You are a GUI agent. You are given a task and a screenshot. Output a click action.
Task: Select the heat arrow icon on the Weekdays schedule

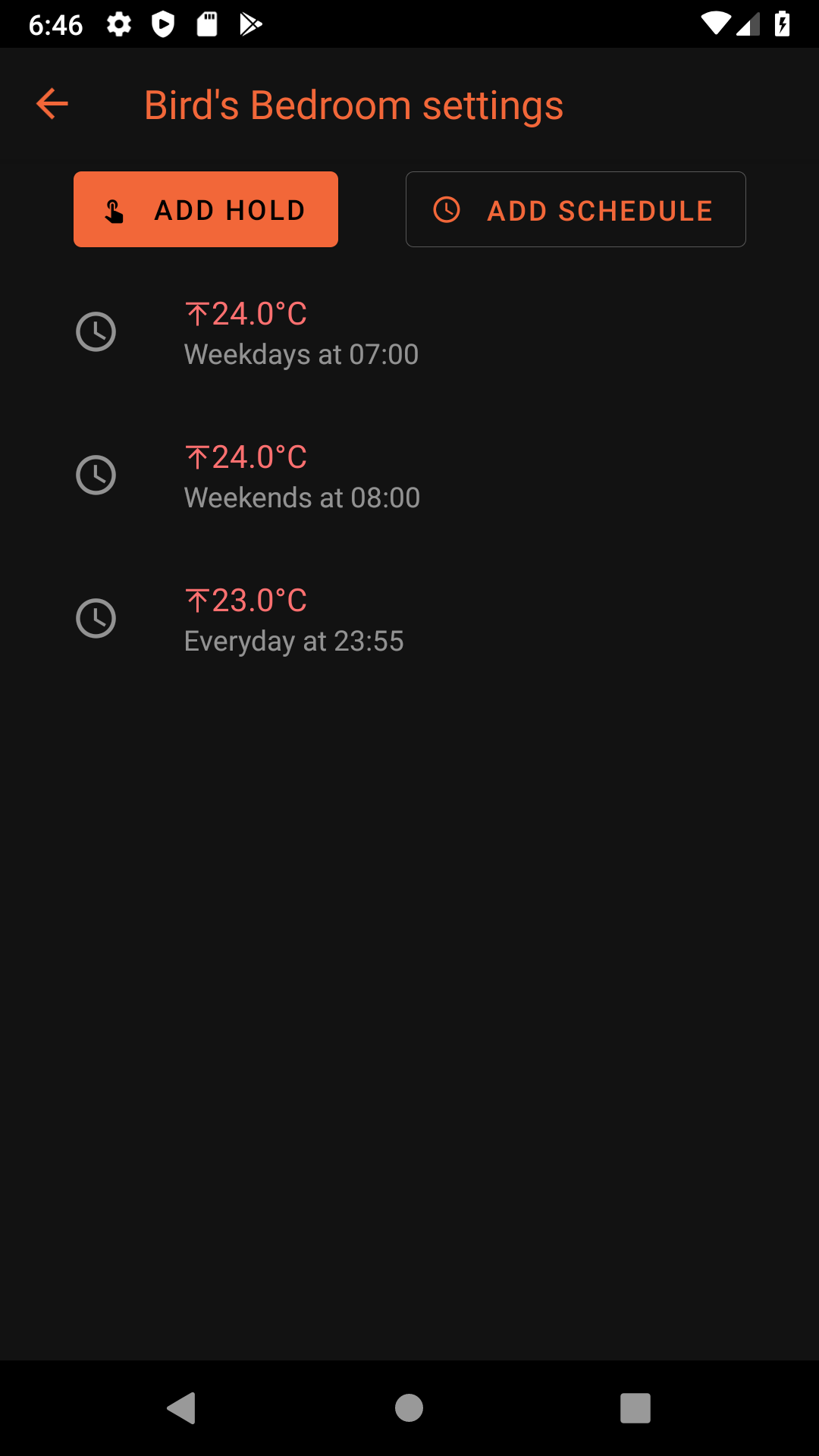coord(196,312)
